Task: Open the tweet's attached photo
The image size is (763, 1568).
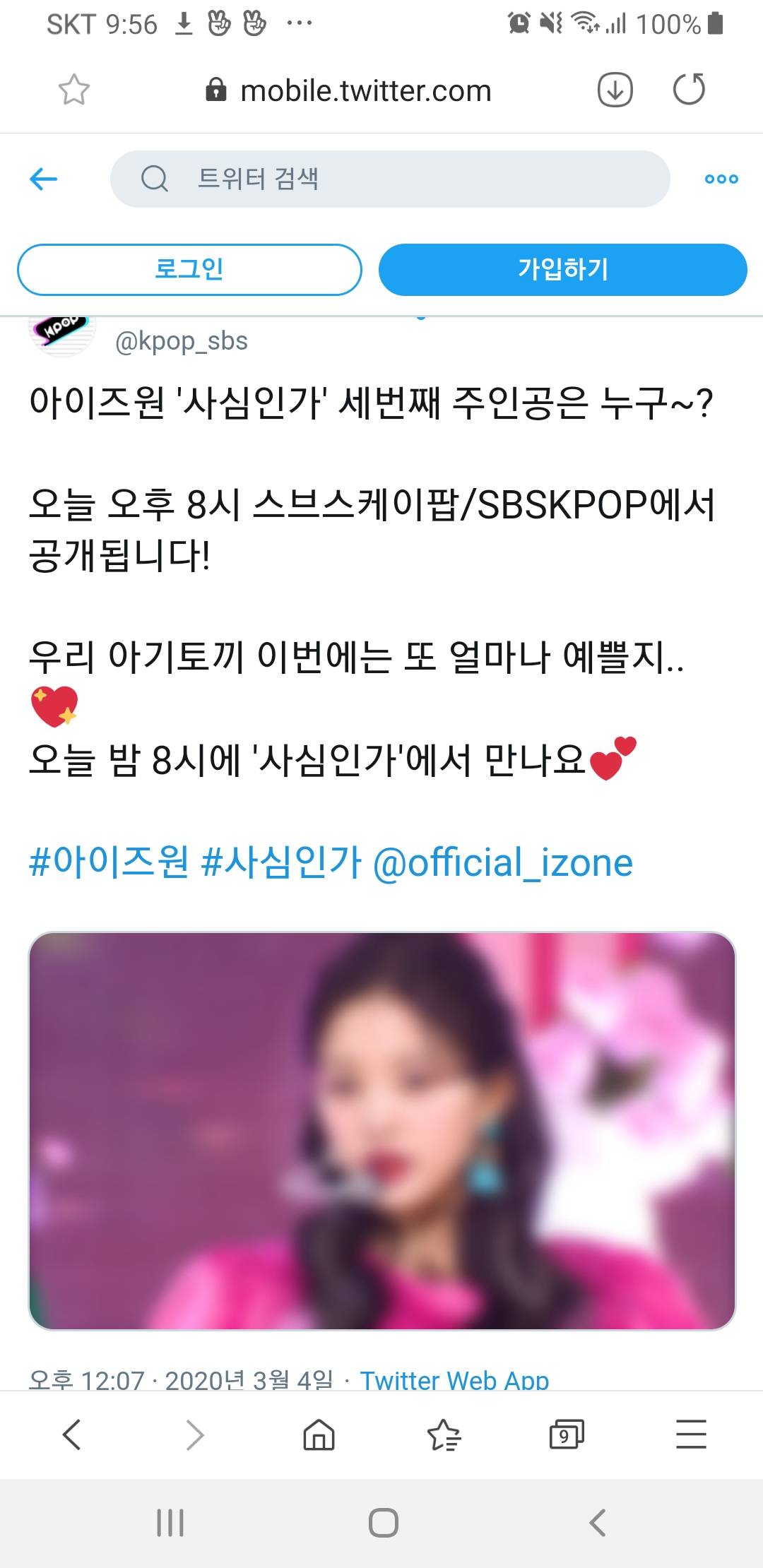Action: tap(381, 1131)
